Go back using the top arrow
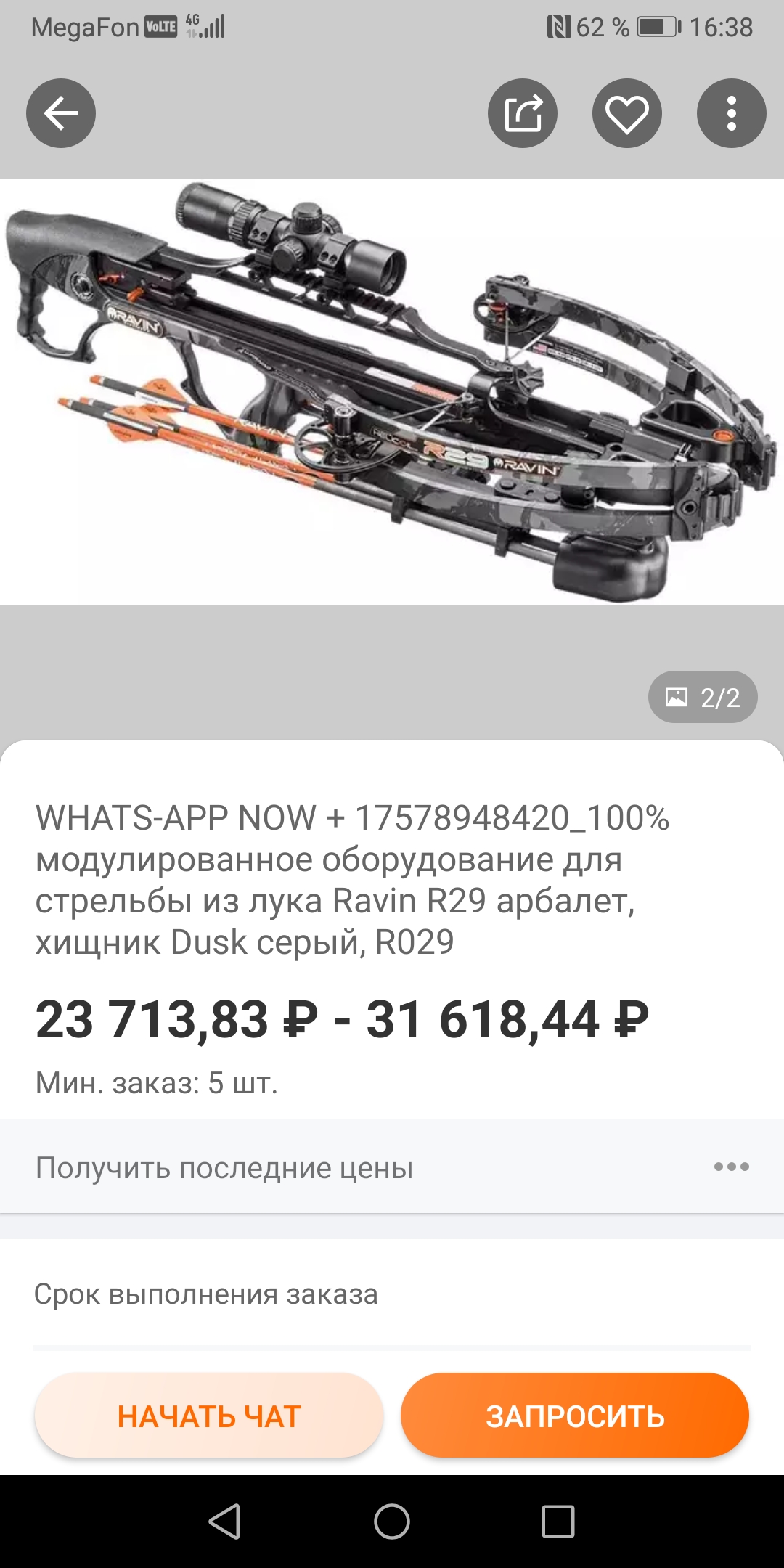 click(61, 113)
